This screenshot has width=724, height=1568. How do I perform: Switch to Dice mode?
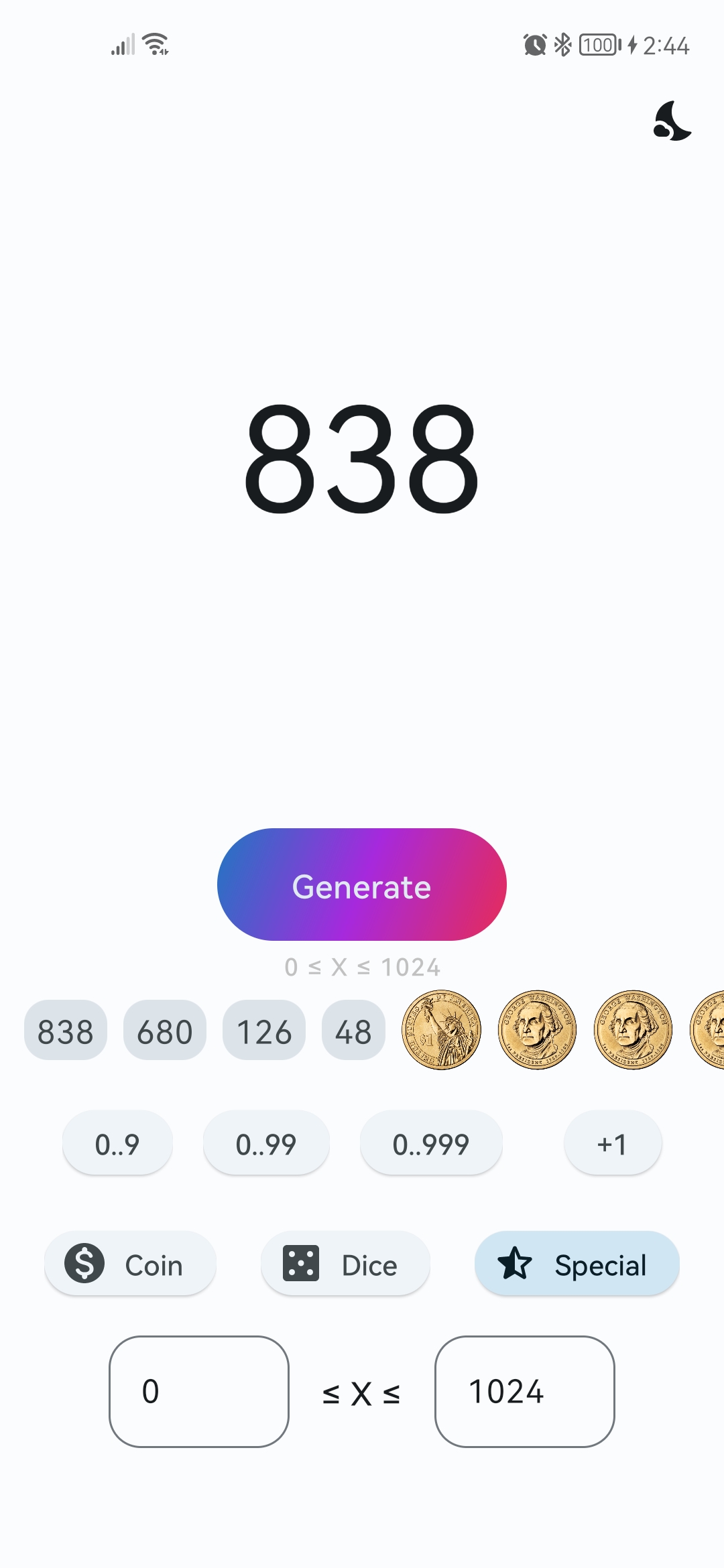click(x=345, y=1264)
